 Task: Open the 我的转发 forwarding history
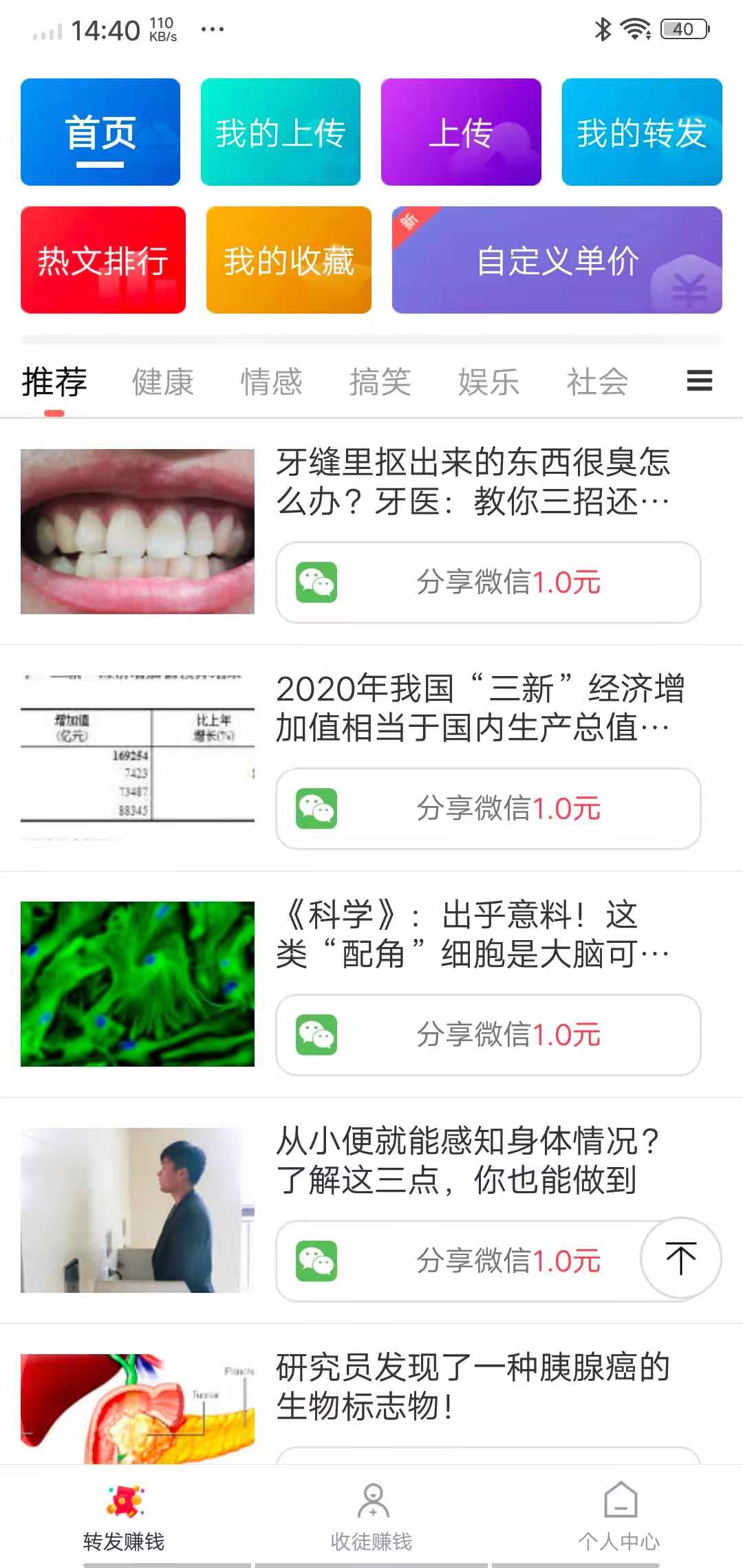point(641,133)
